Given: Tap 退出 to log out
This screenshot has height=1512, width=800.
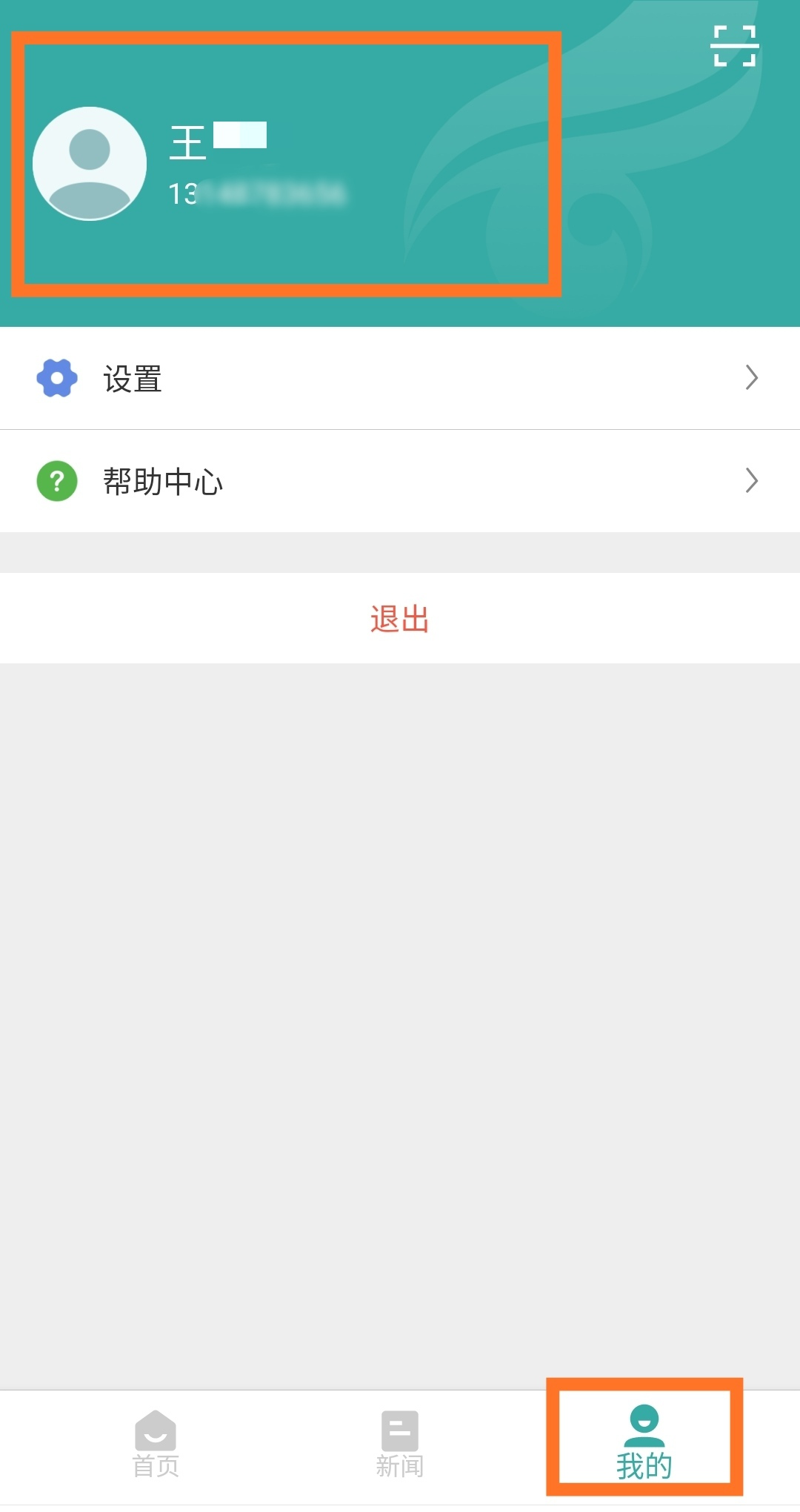Looking at the screenshot, I should pyautogui.click(x=400, y=619).
